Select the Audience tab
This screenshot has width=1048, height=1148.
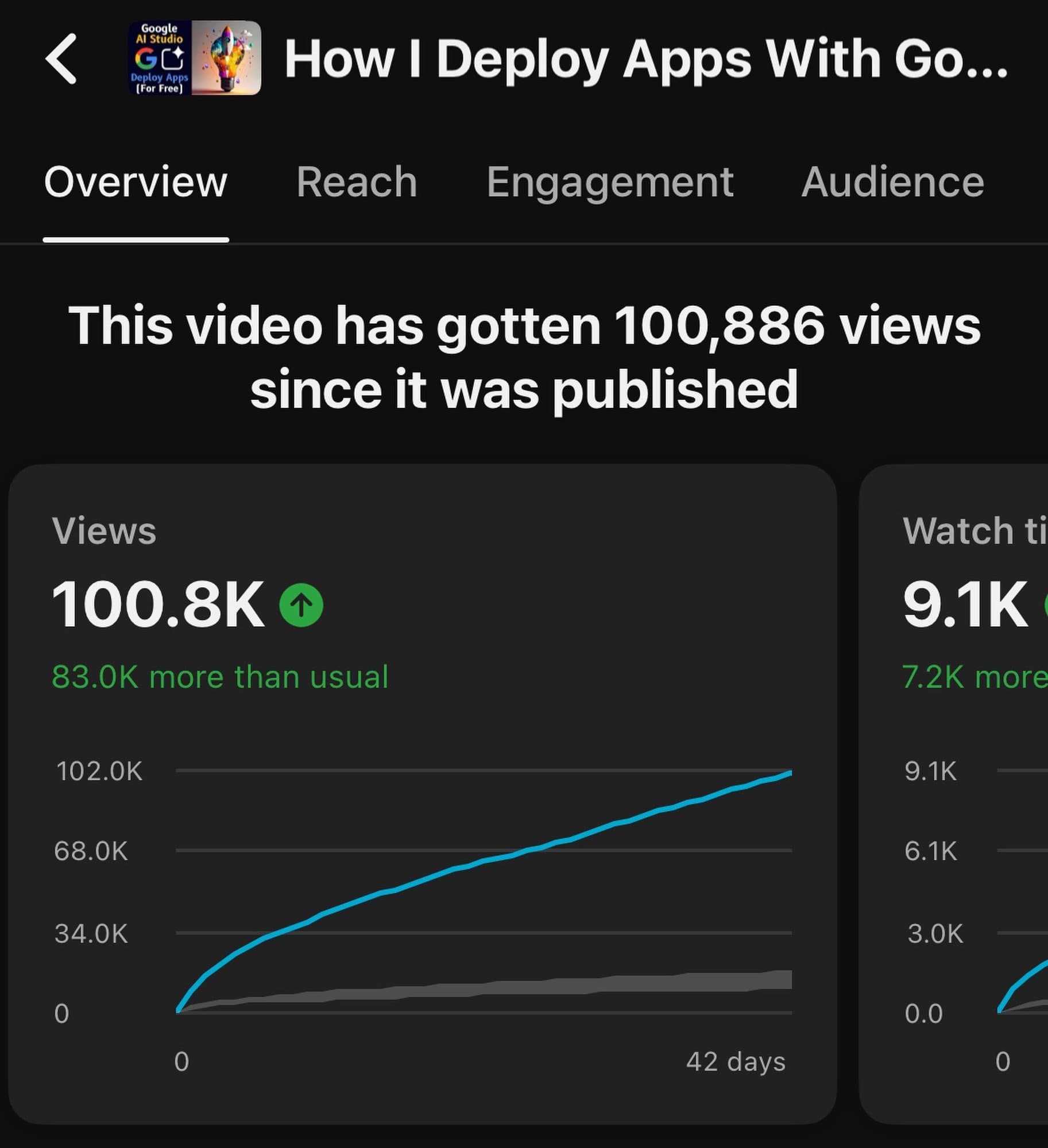pos(892,183)
